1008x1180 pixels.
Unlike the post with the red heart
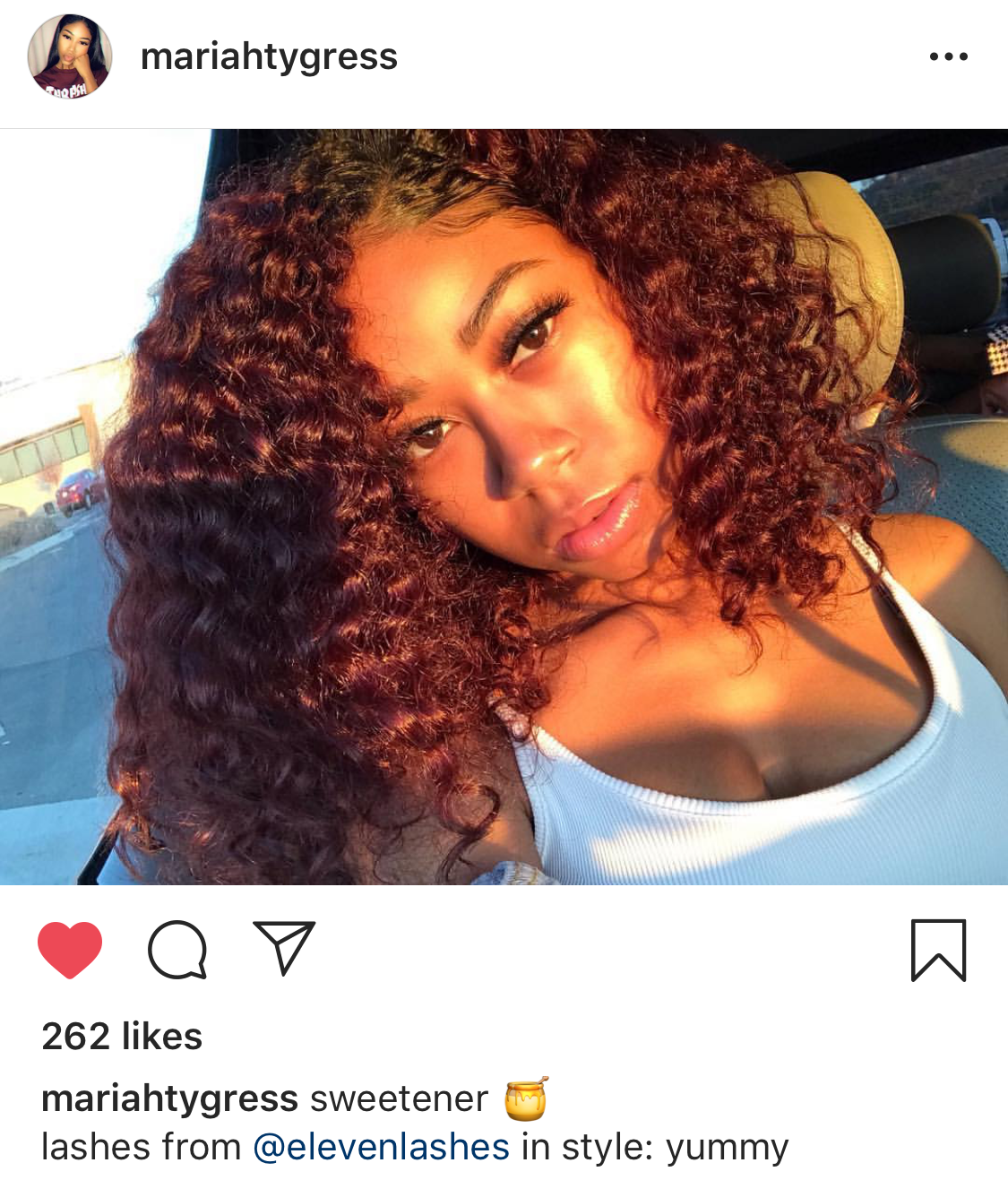point(70,949)
